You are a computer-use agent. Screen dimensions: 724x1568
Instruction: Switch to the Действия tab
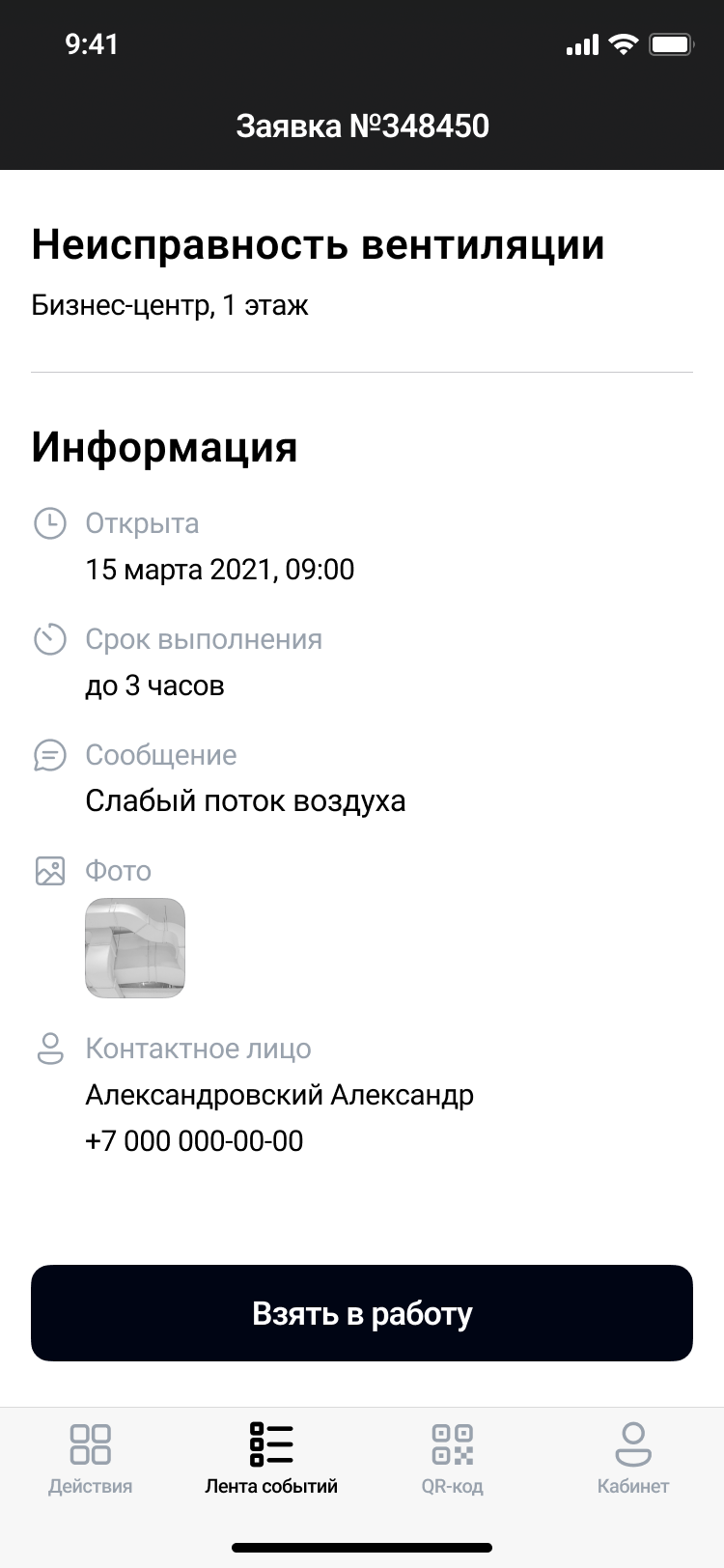click(91, 1458)
